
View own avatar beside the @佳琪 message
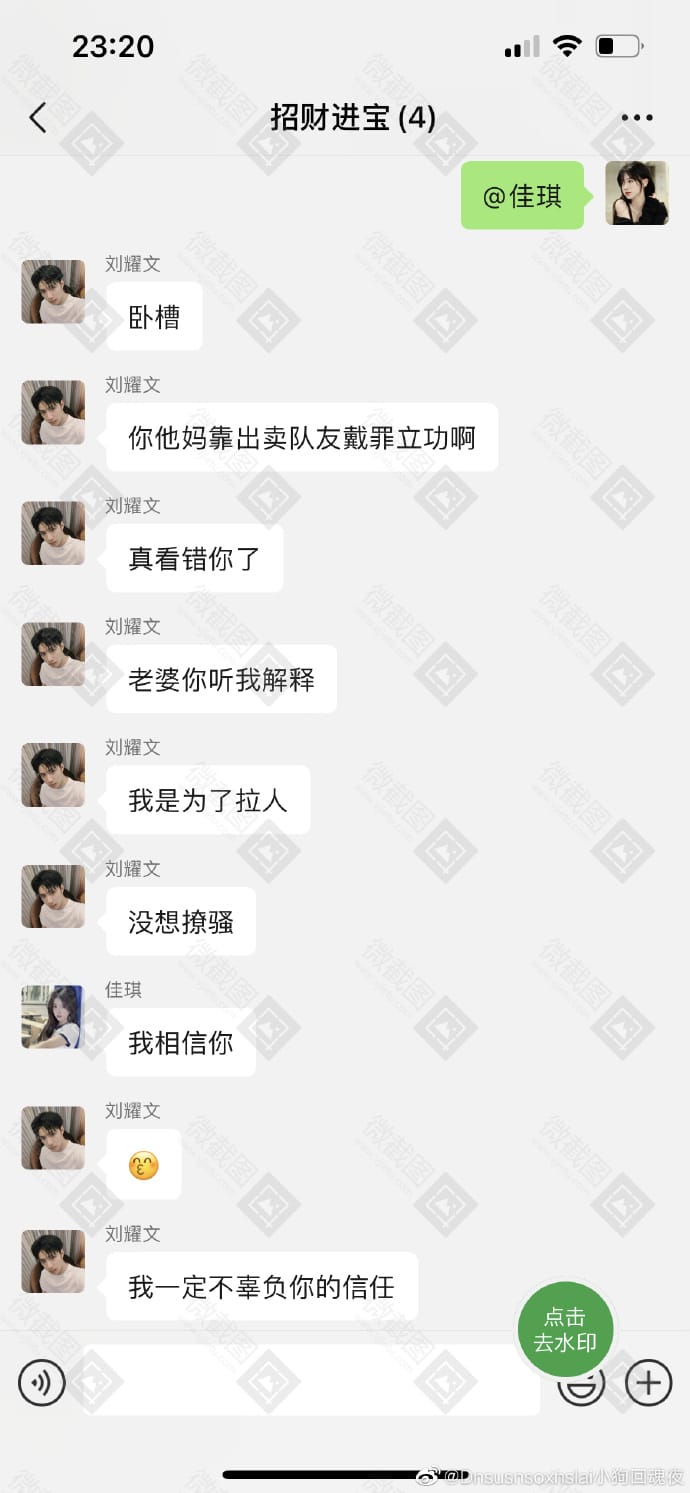636,193
